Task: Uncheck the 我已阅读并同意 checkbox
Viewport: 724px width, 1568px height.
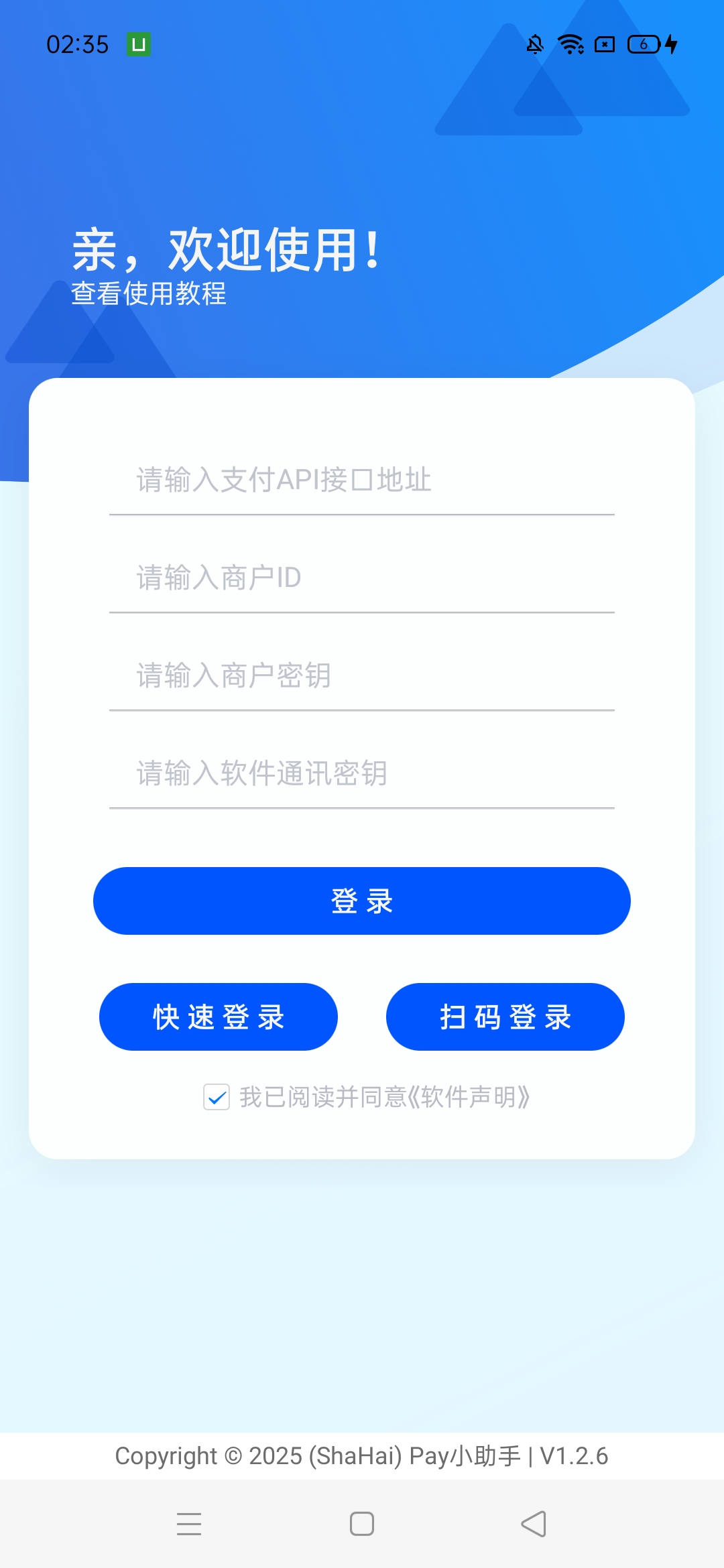Action: (217, 1098)
